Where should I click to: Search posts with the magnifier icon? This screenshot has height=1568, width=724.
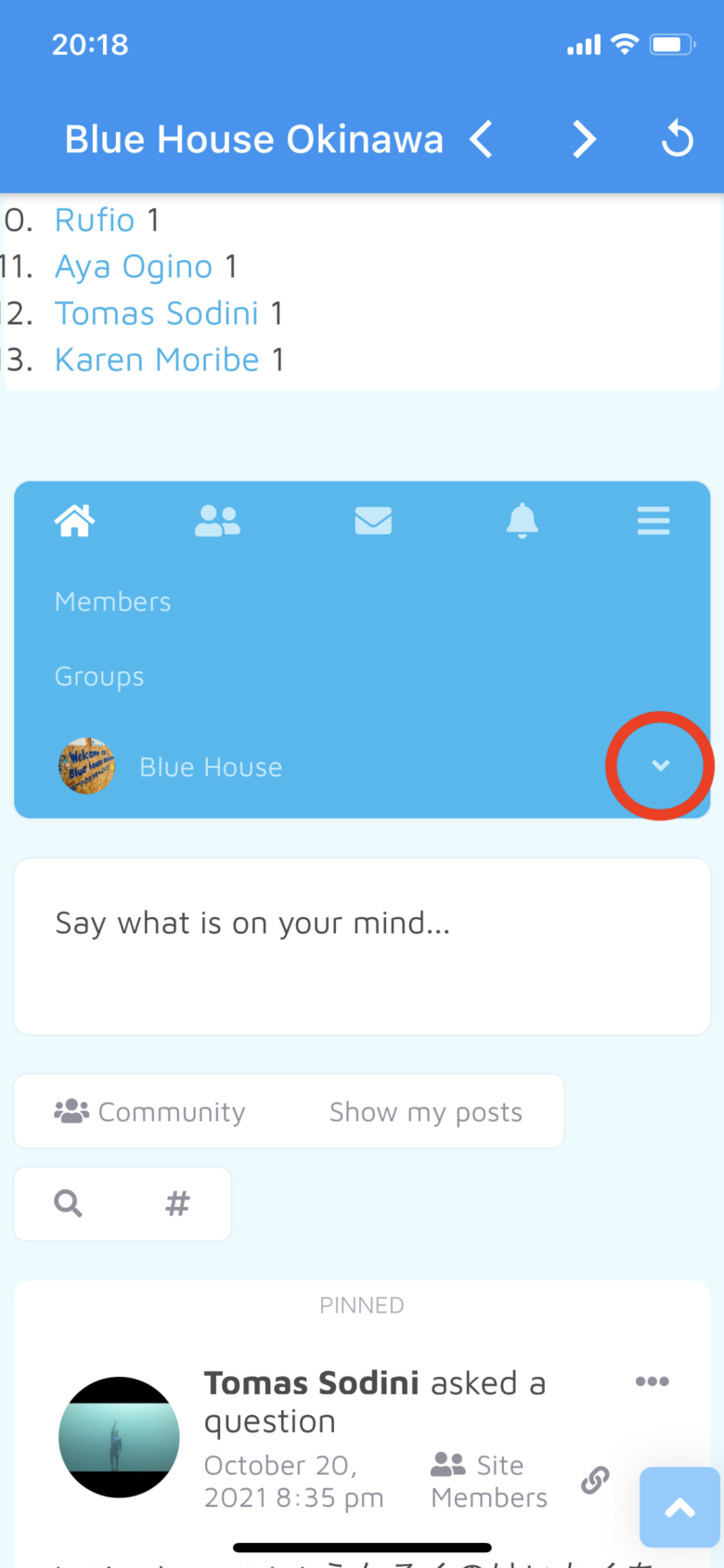[68, 1204]
